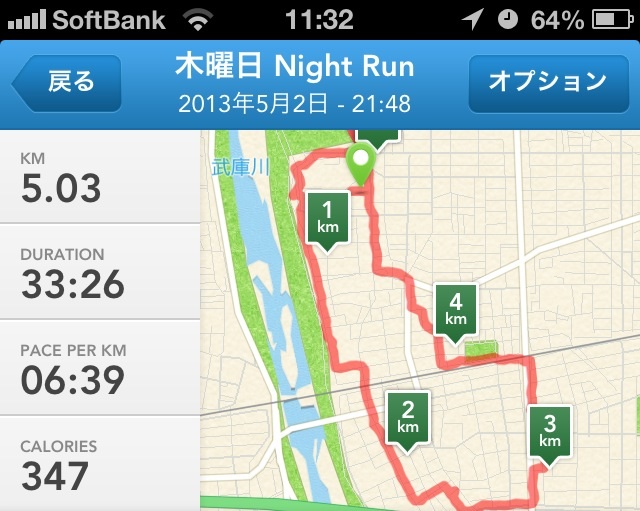Select the 3 km marker on route
The width and height of the screenshot is (640, 511).
[x=549, y=430]
